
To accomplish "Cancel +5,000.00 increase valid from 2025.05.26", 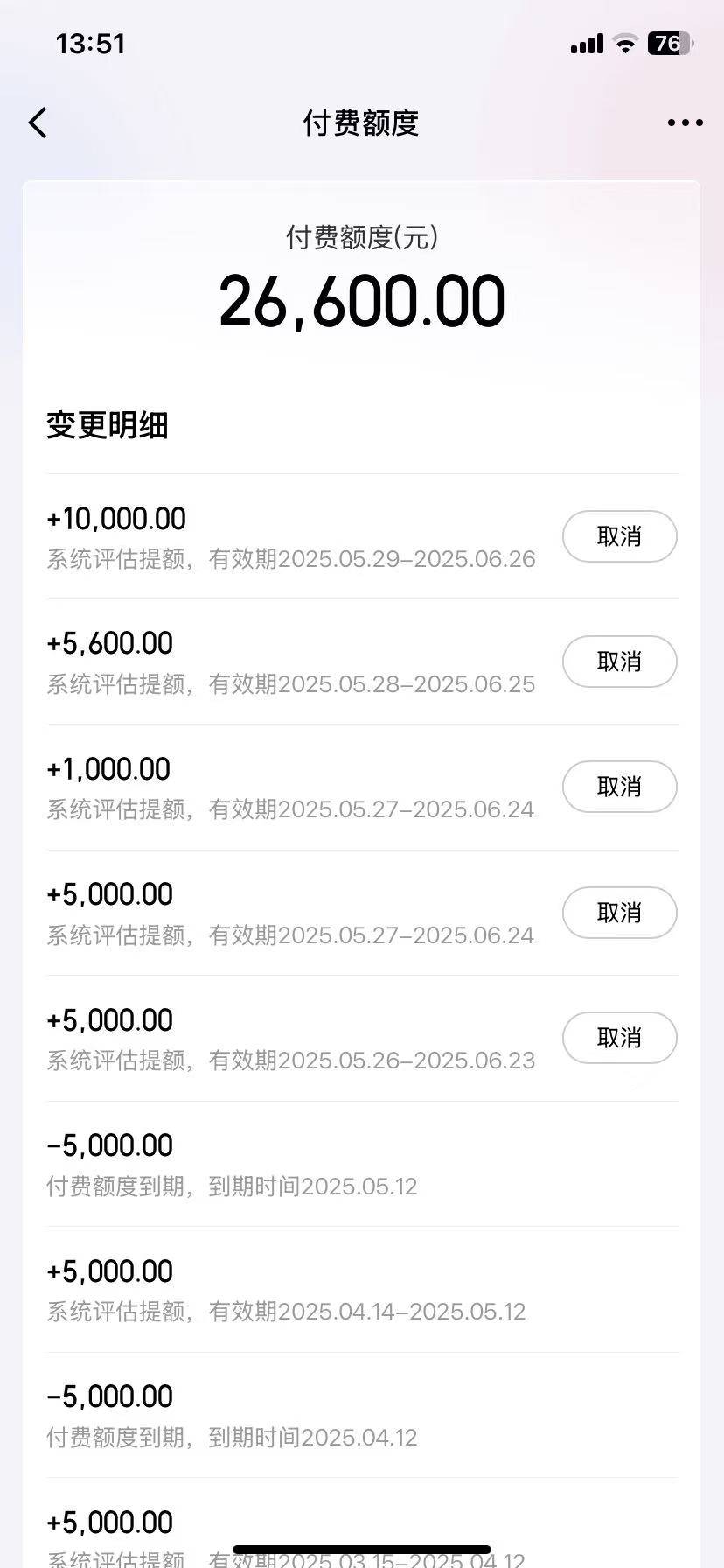I will 619,1038.
